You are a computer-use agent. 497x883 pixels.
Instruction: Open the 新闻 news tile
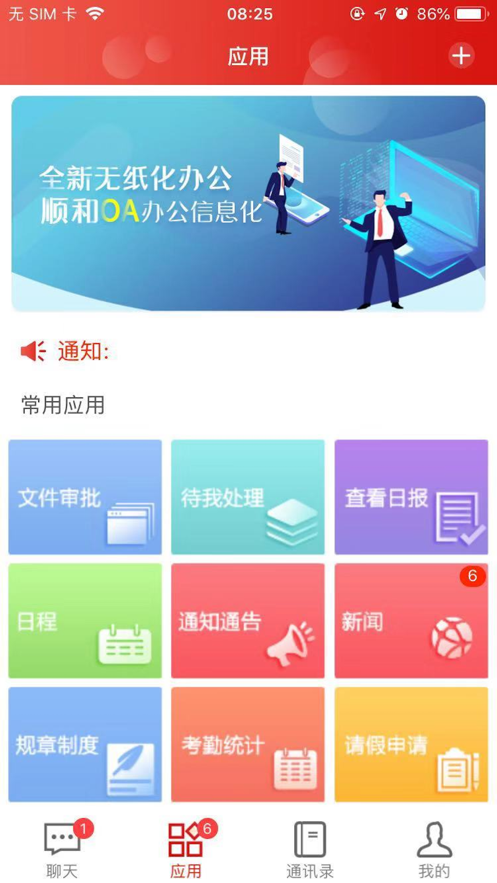point(411,621)
